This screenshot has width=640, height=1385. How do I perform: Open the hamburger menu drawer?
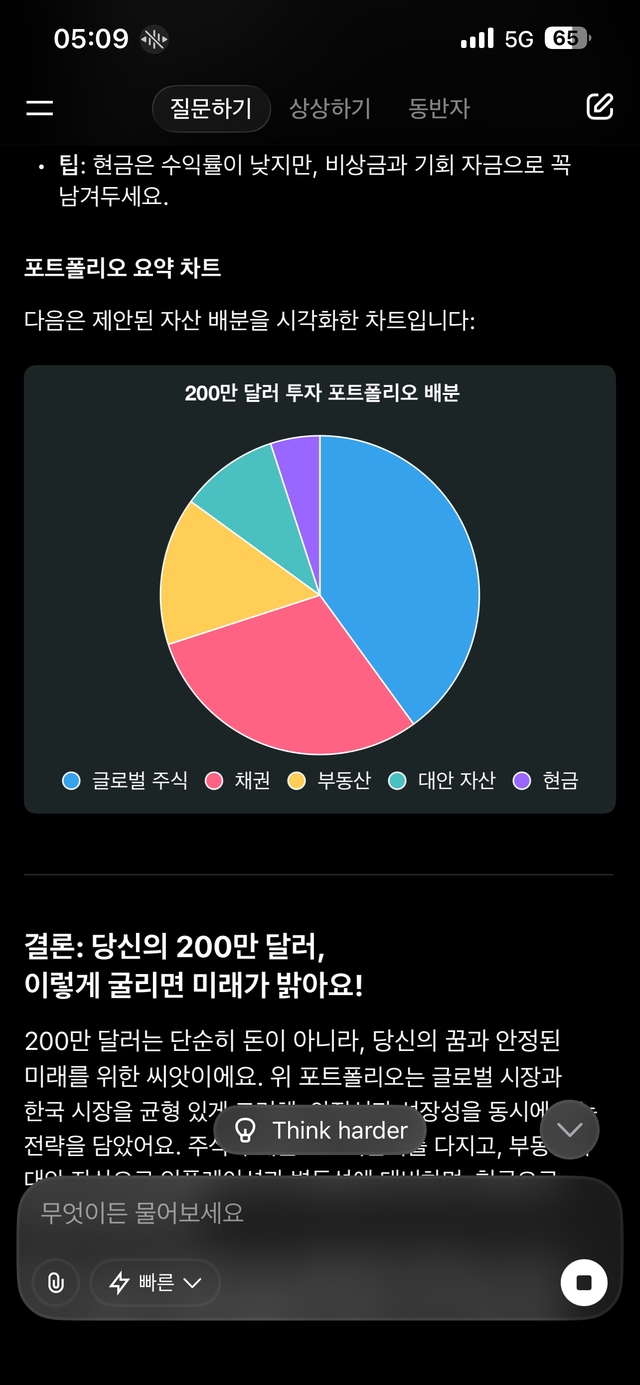(40, 108)
